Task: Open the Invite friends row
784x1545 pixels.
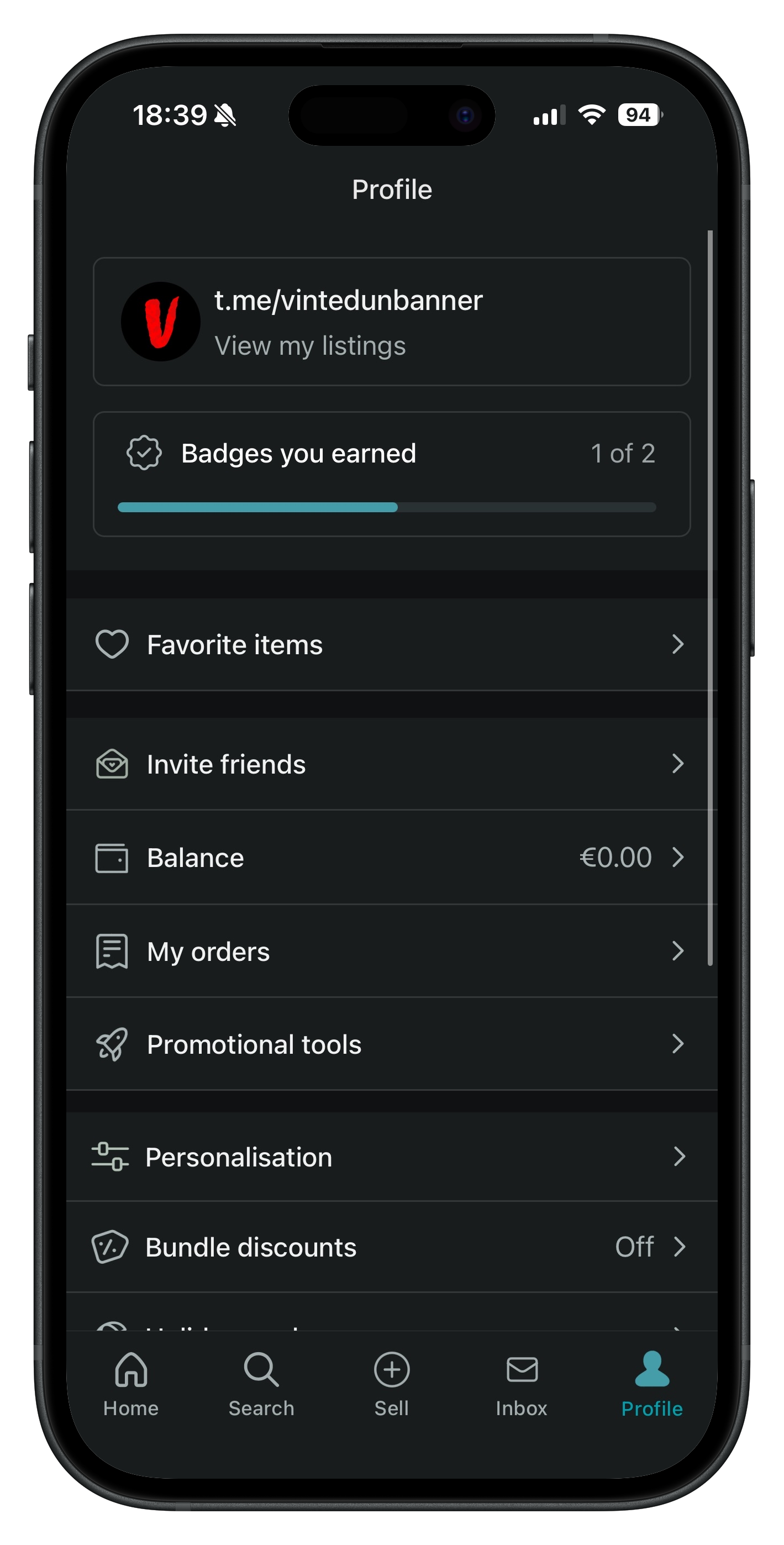Action: pyautogui.click(x=391, y=764)
